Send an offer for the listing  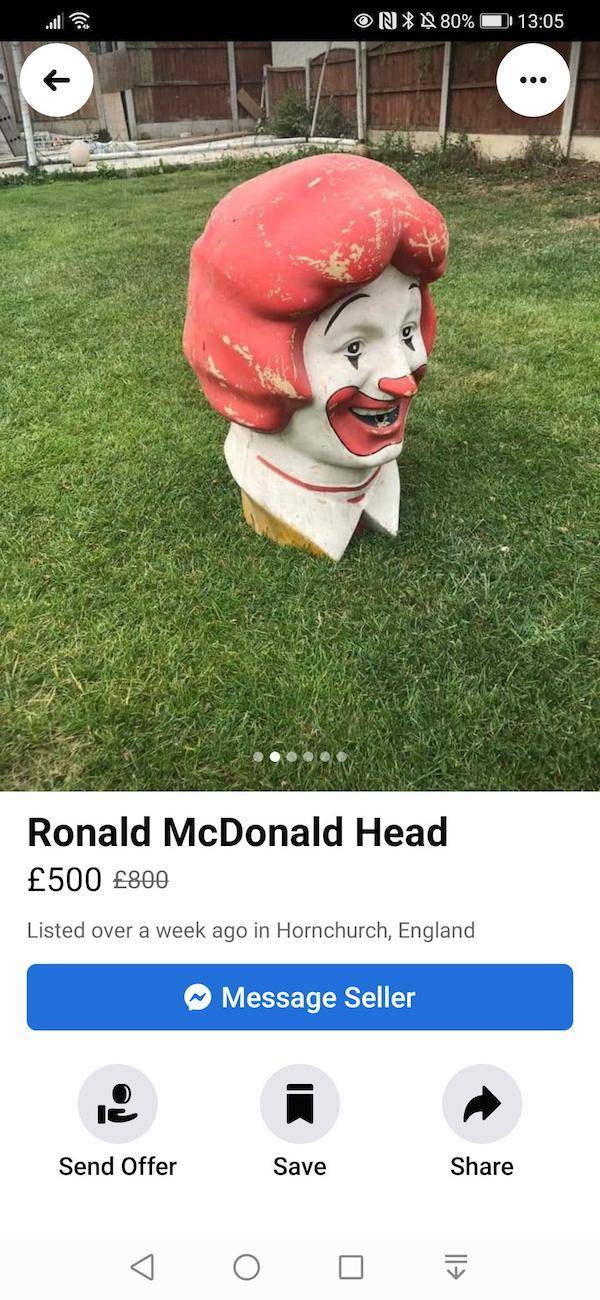point(118,1104)
